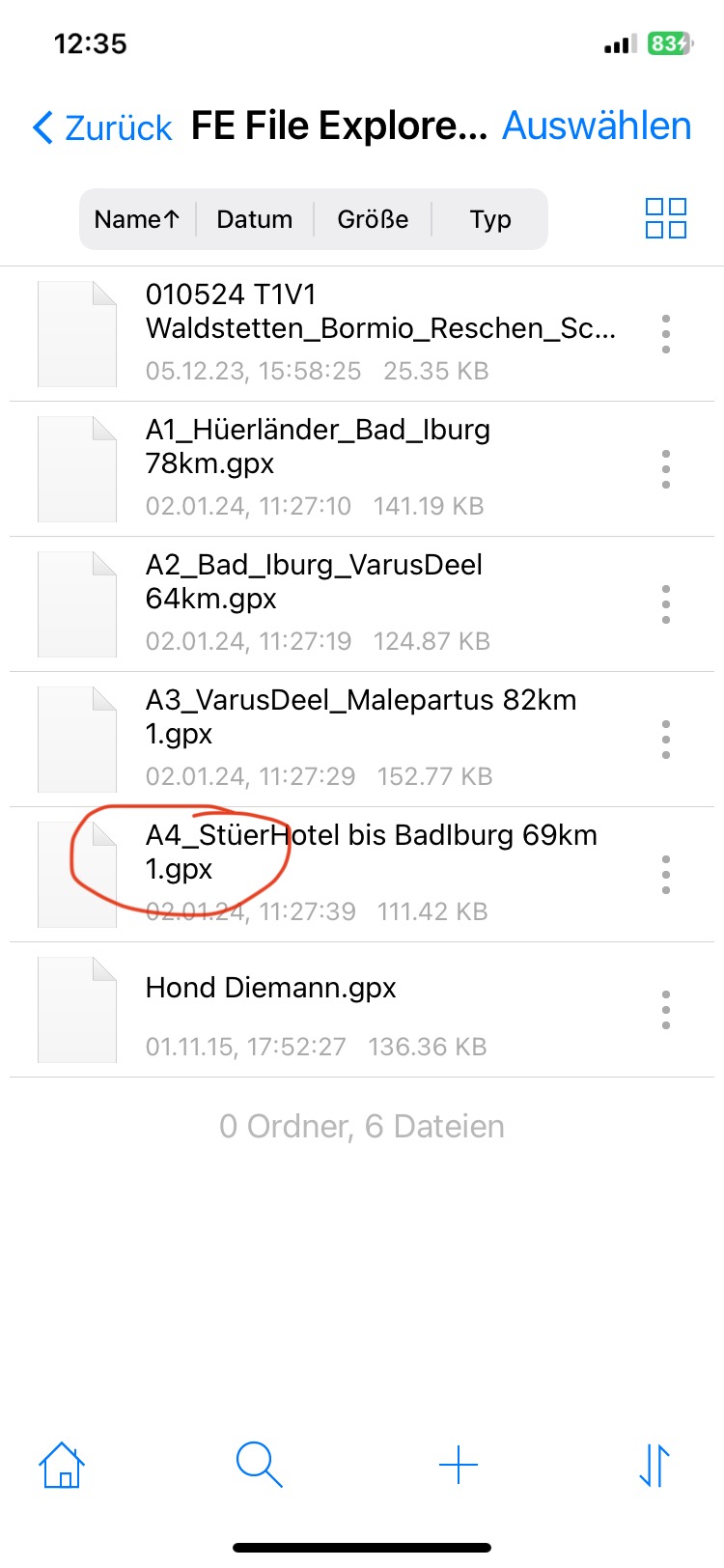Show more options for A3_VarusDeel_Malepartus file
Screen dimensions: 724x1568
tap(666, 740)
